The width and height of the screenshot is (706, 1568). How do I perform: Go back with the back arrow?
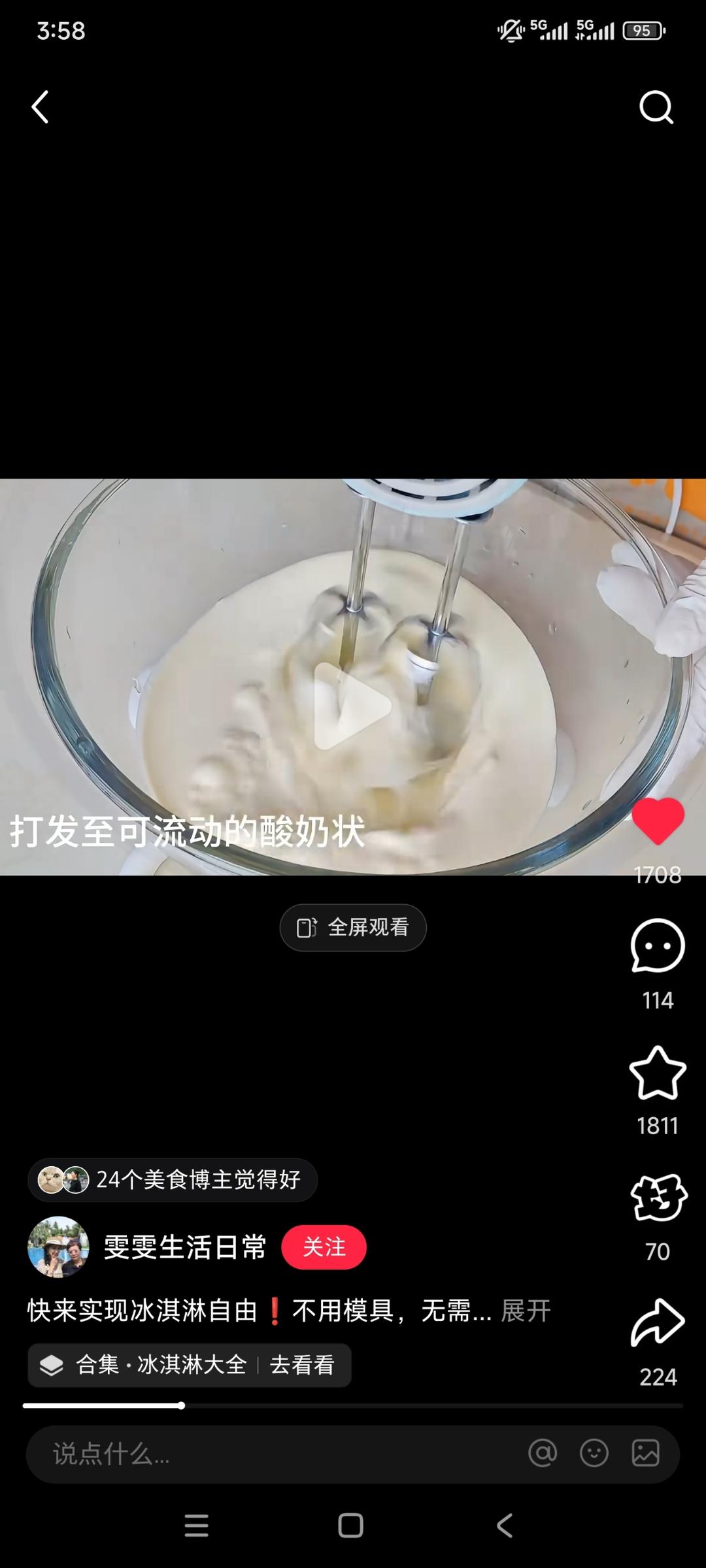click(x=39, y=108)
